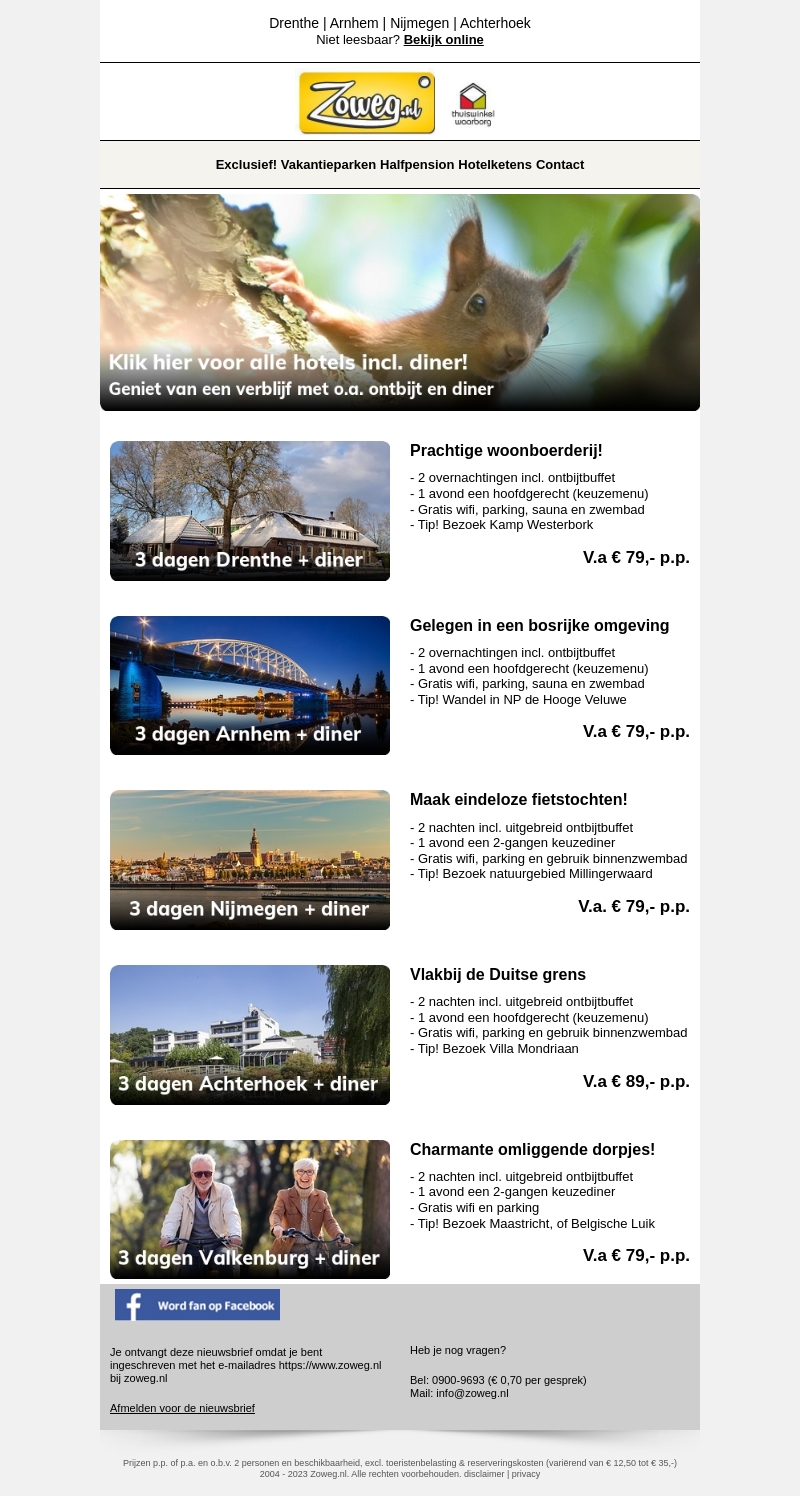The image size is (800, 1496).
Task: Open the Bekijk online link
Action: 443,40
